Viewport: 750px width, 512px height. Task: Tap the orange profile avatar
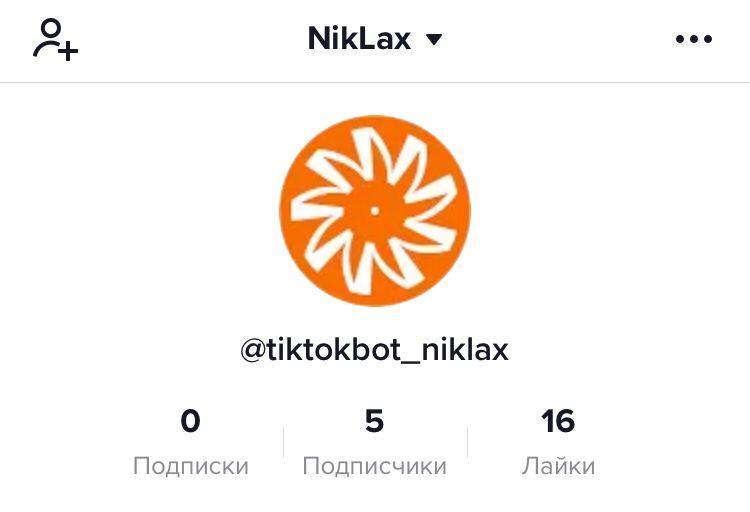[x=374, y=210]
